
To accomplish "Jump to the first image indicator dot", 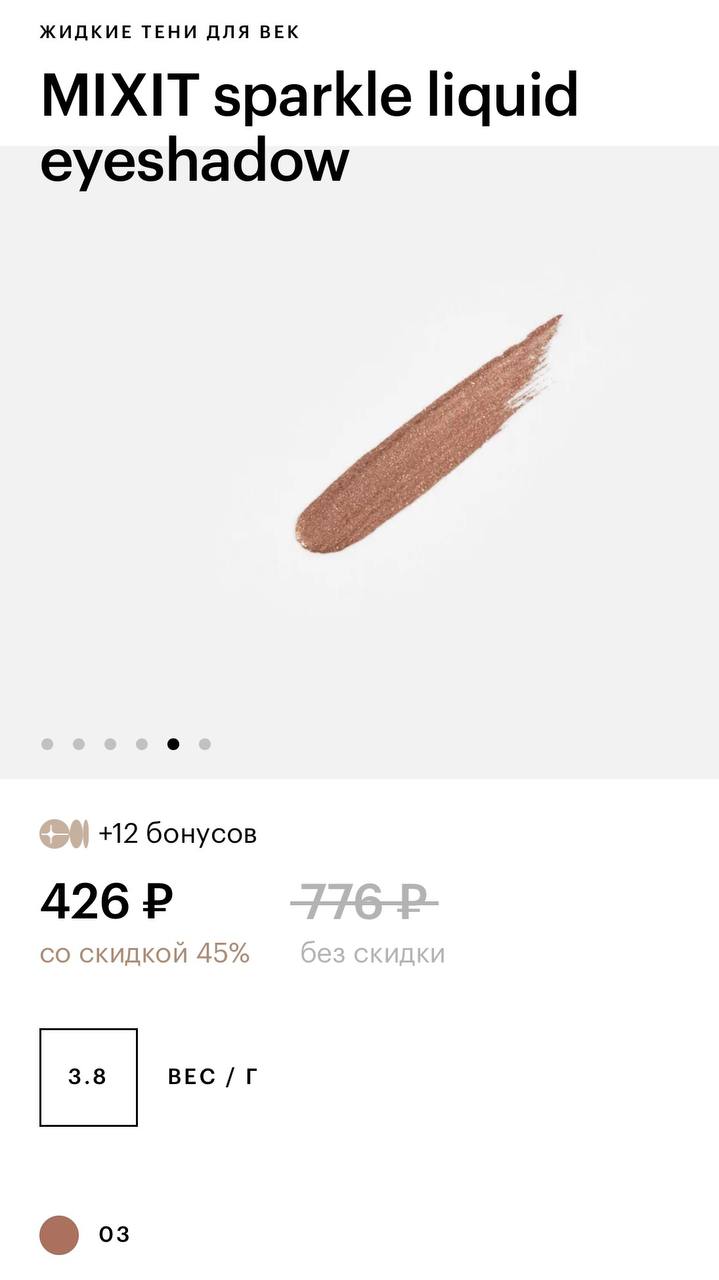I will click(47, 744).
